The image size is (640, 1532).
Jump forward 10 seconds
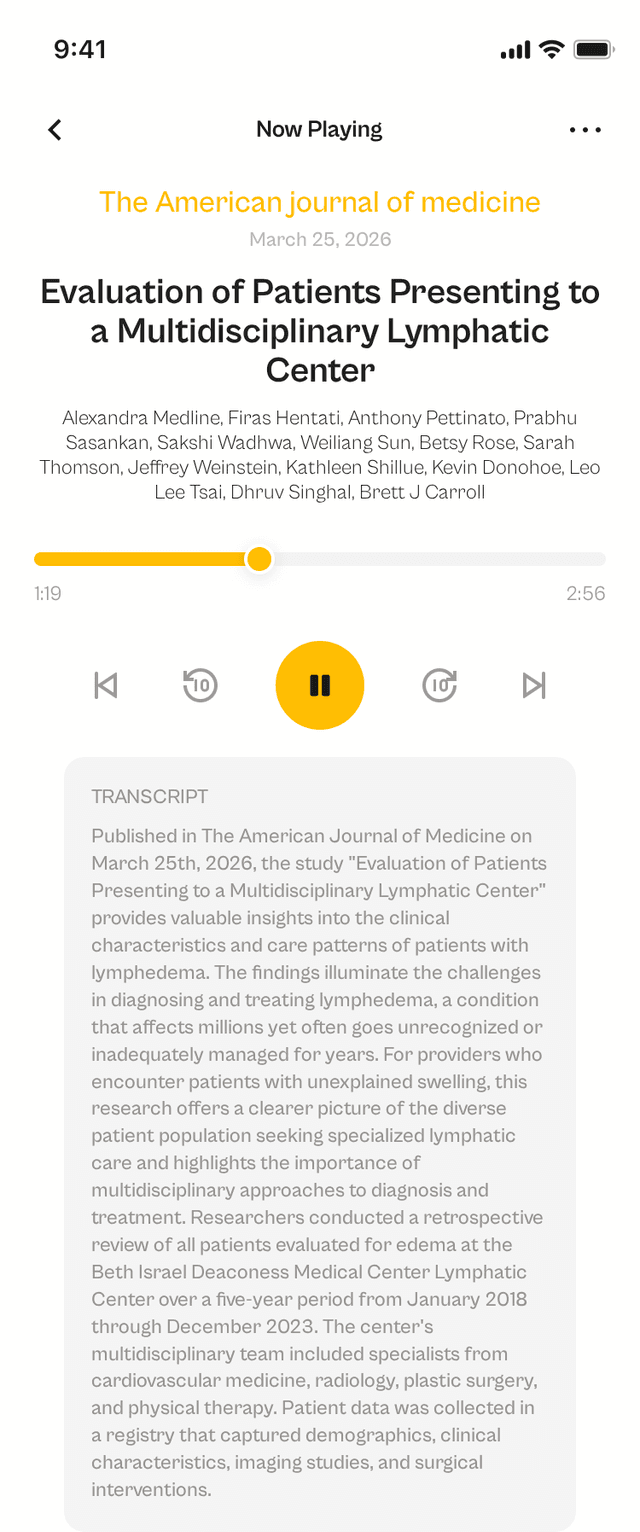coord(440,685)
